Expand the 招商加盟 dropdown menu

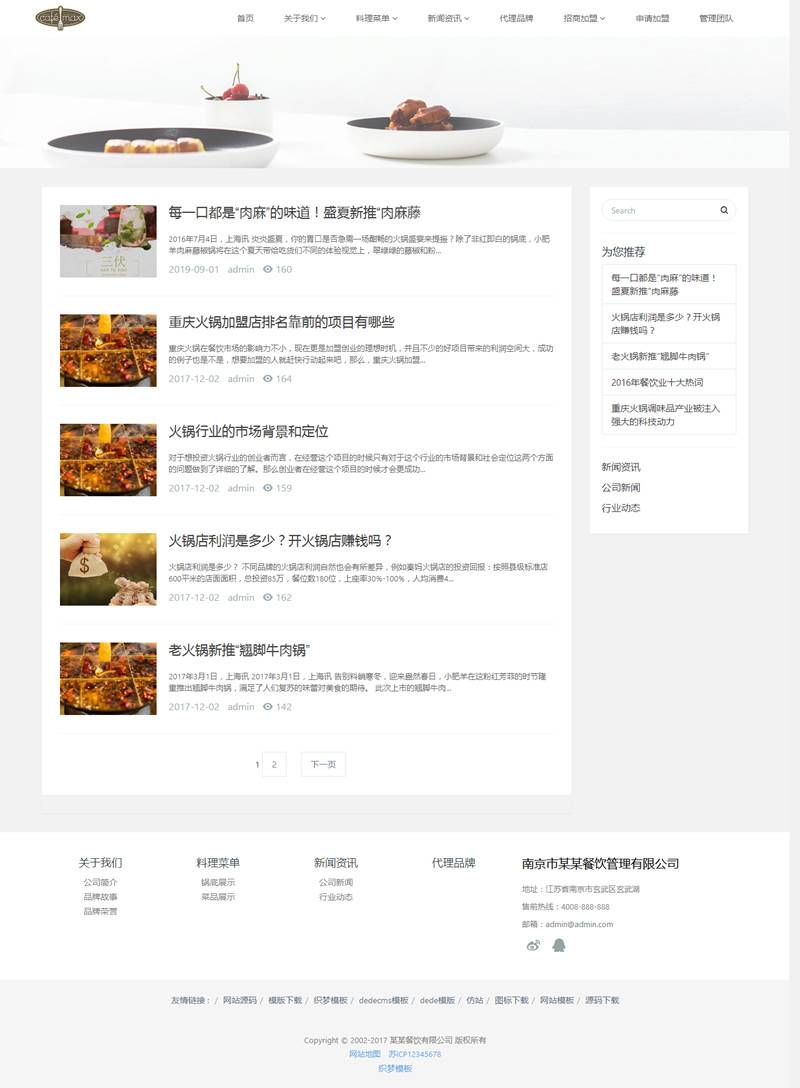tap(584, 18)
